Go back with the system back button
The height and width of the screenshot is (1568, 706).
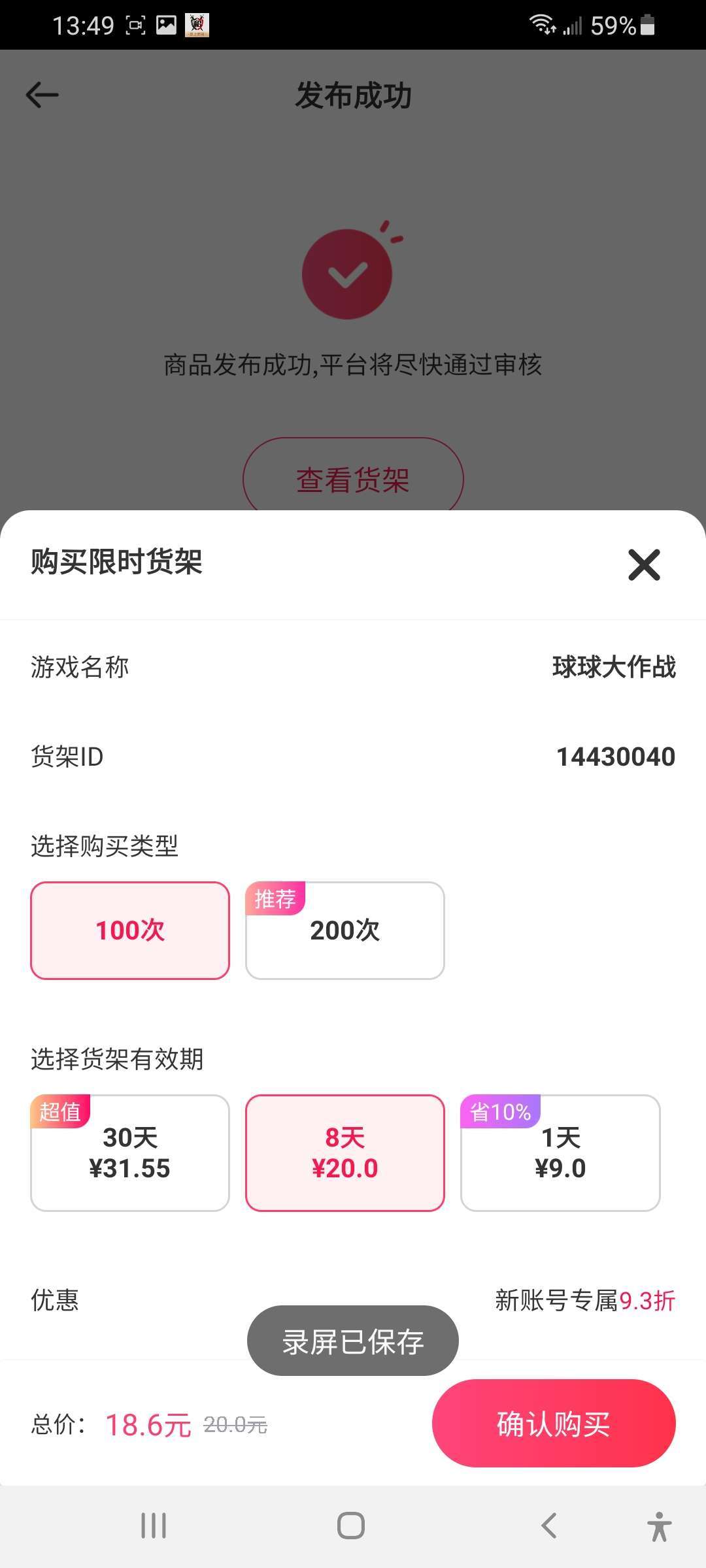(x=549, y=1526)
